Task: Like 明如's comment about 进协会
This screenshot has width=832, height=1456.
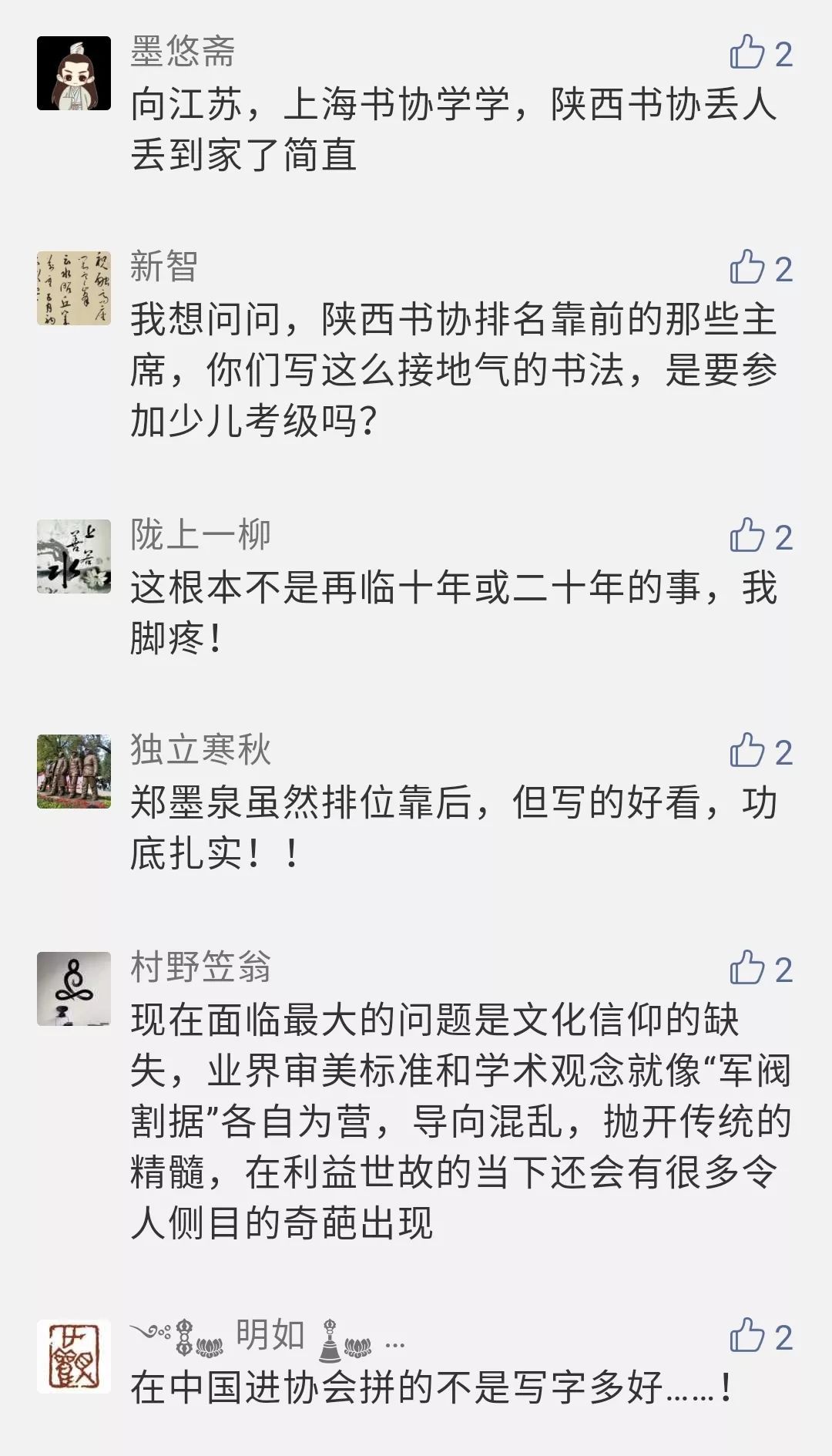Action: [746, 1336]
